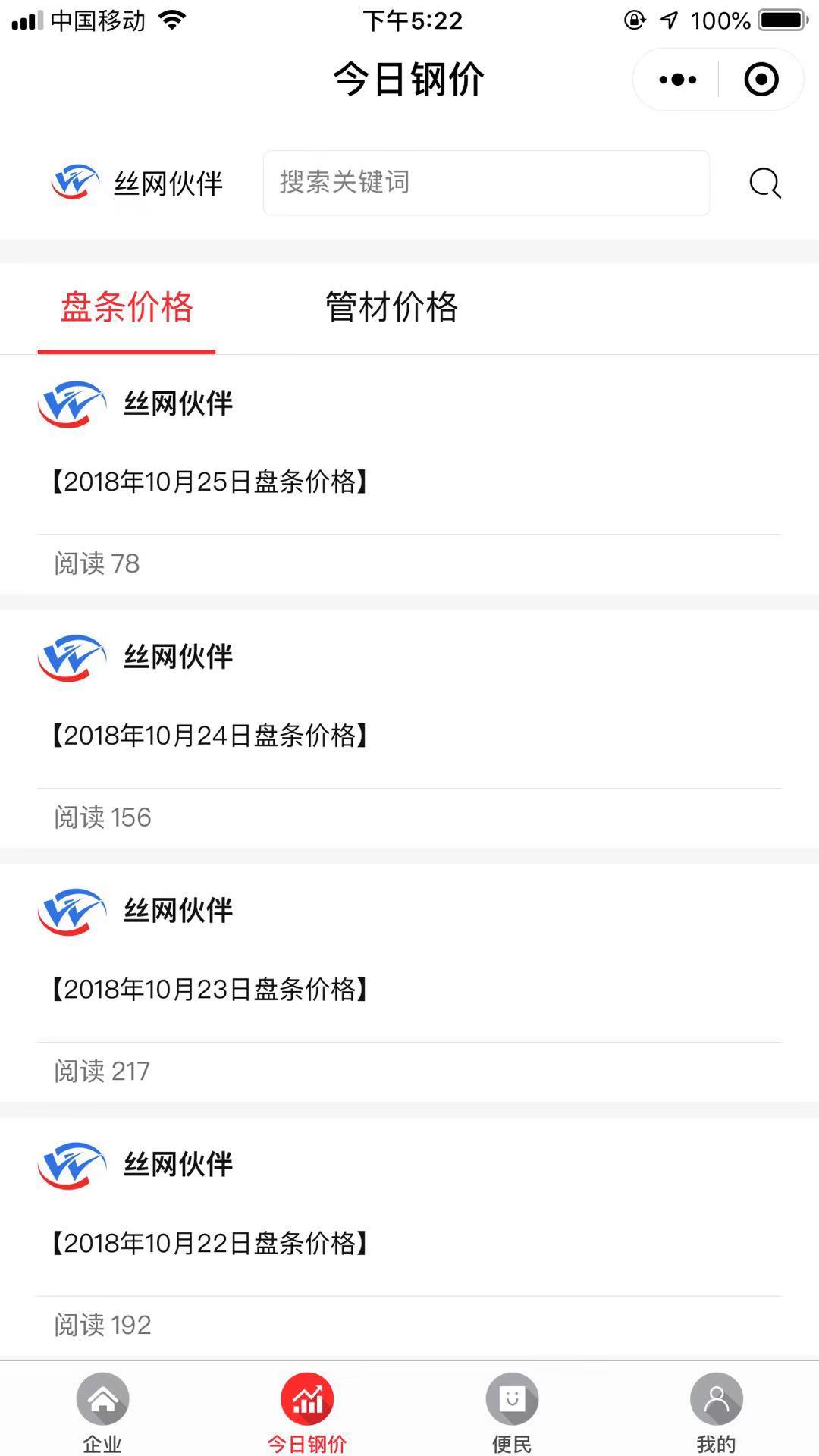Tap 阅读 156 on the October 24 article

[101, 817]
